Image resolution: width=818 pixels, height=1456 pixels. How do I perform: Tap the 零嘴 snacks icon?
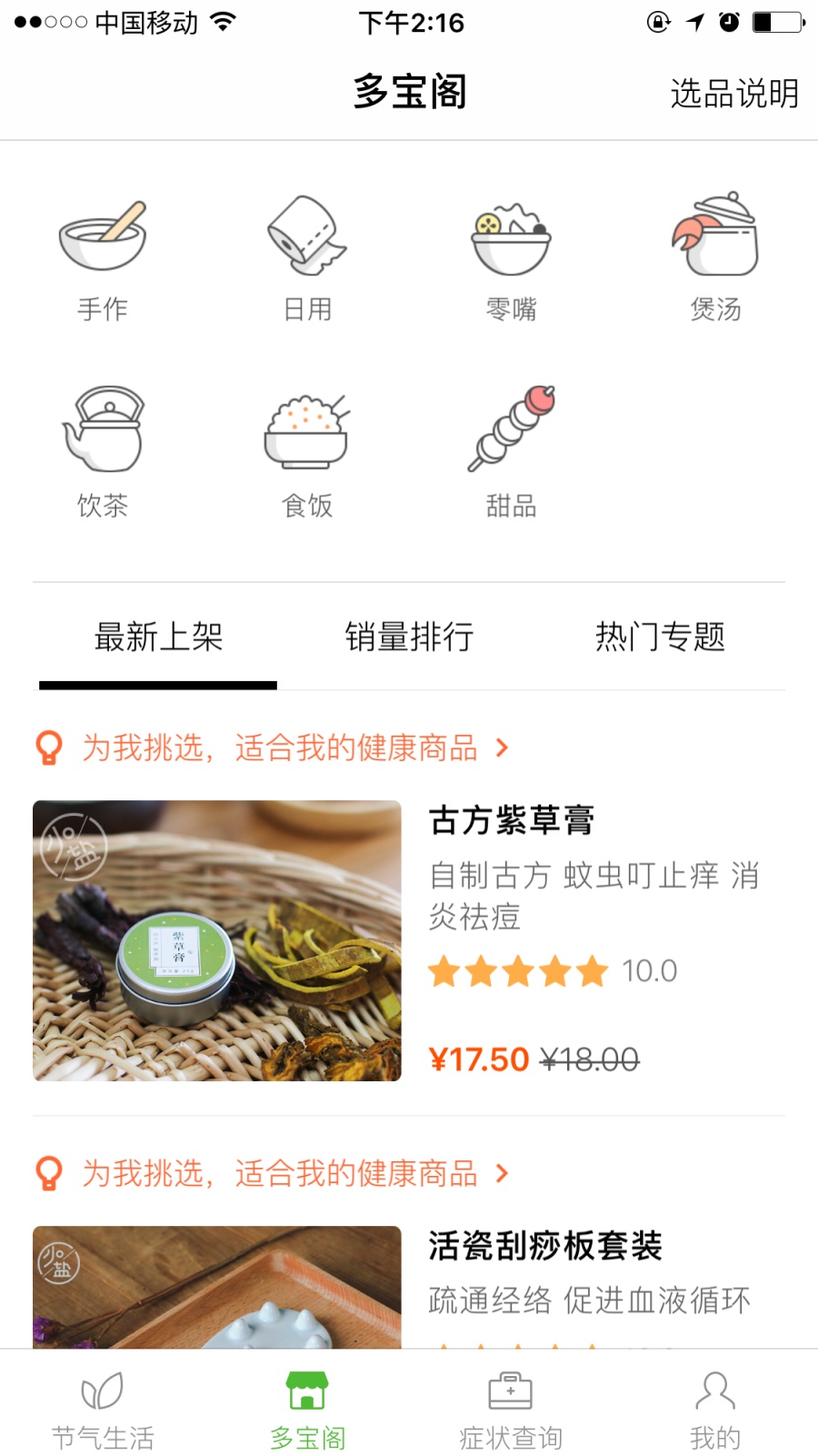pos(511,236)
